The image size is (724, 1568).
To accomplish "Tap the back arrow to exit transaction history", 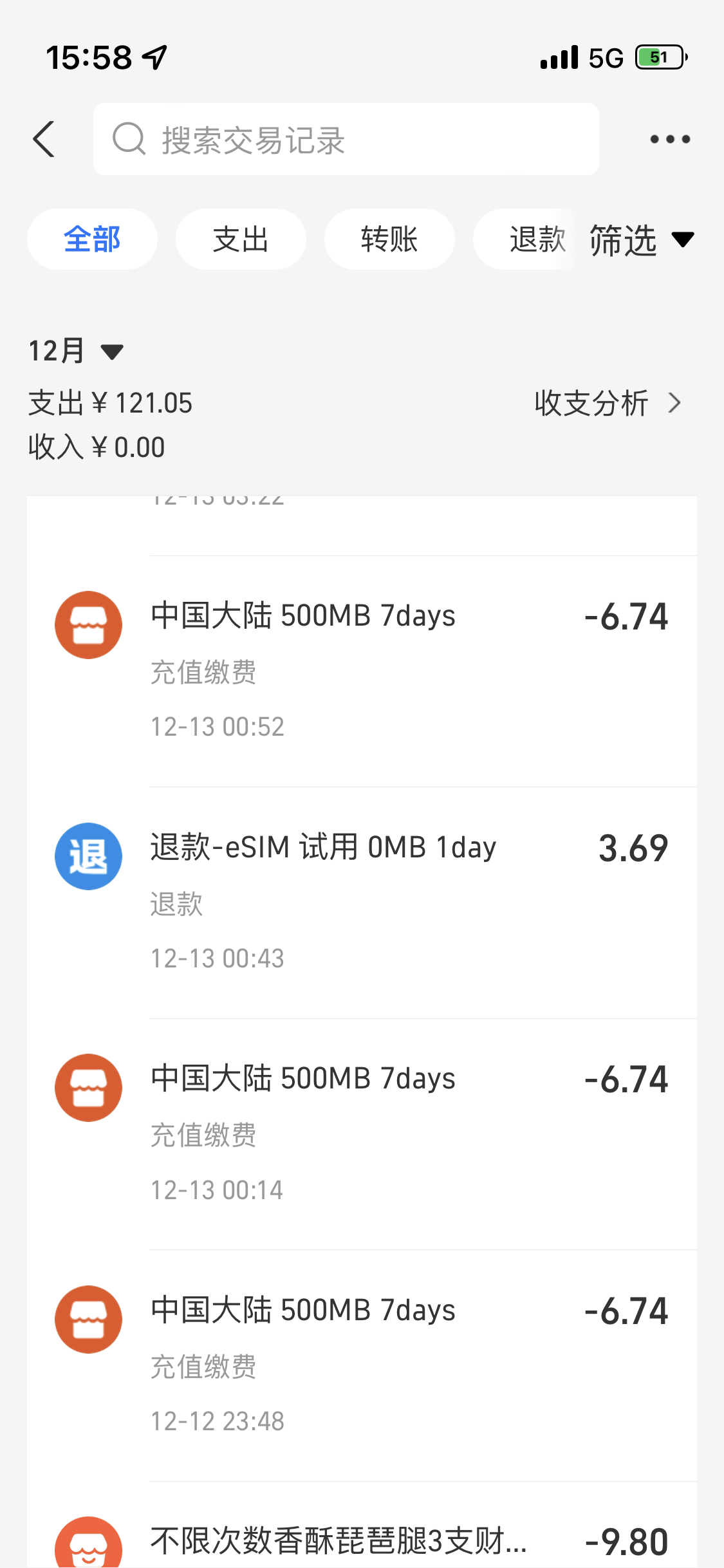I will 43,138.
